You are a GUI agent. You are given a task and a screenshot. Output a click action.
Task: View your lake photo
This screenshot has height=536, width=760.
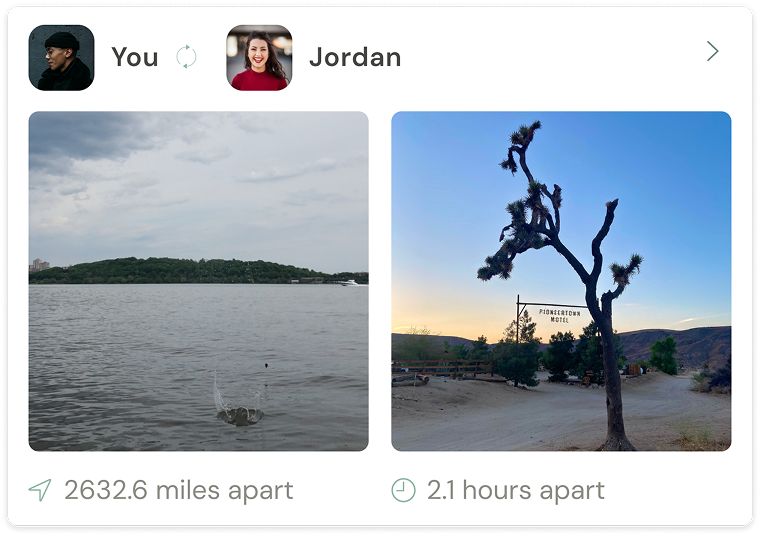(x=198, y=281)
